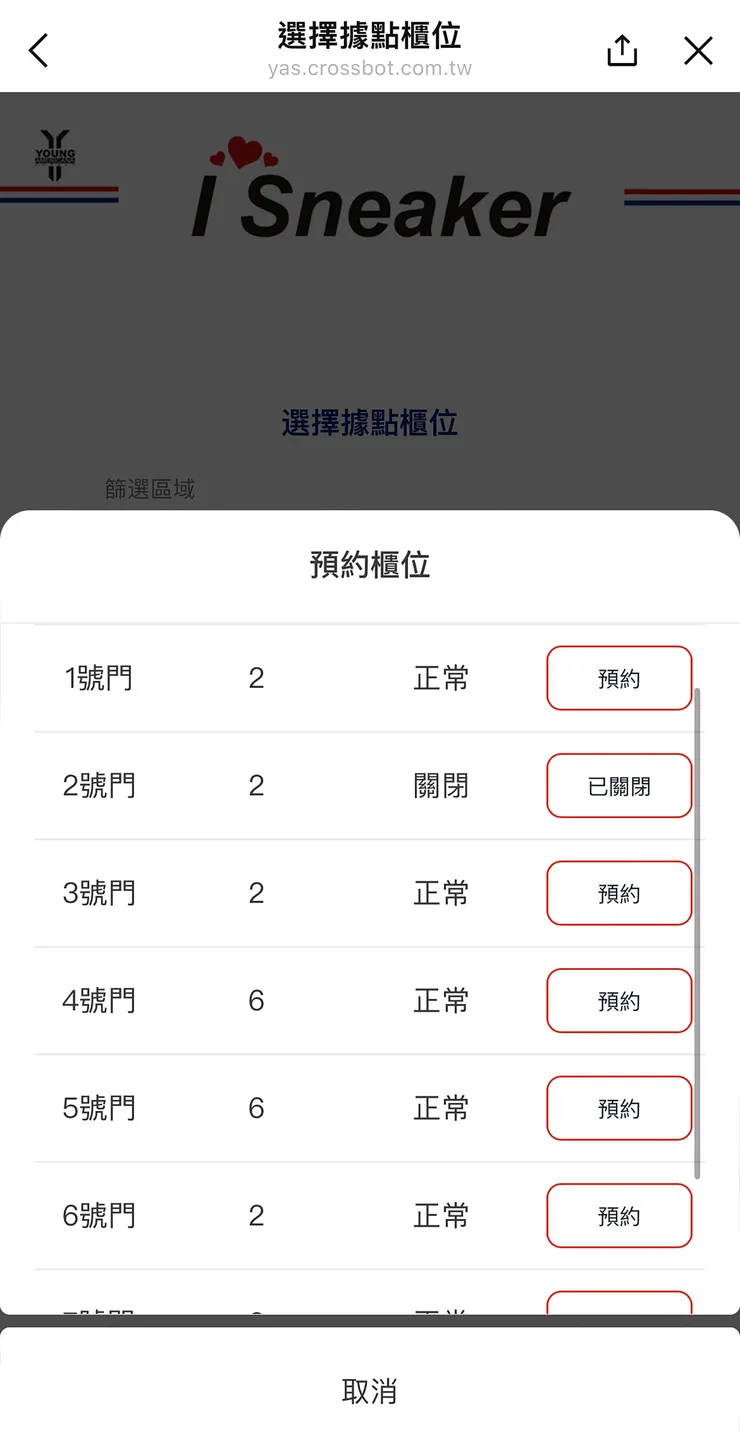
Task: Reserve locker at 4號門
Action: (619, 1000)
